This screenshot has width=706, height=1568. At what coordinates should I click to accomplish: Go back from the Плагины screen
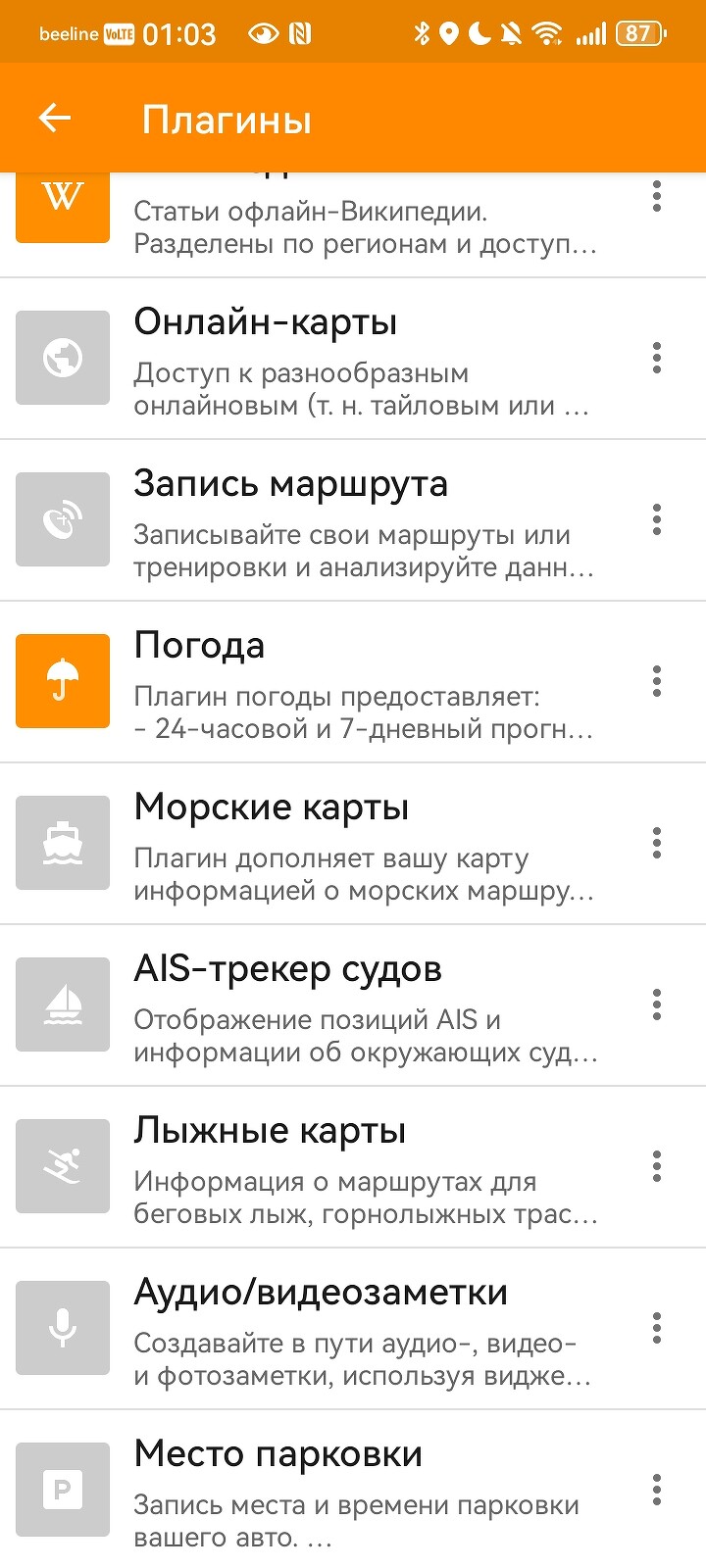[55, 119]
